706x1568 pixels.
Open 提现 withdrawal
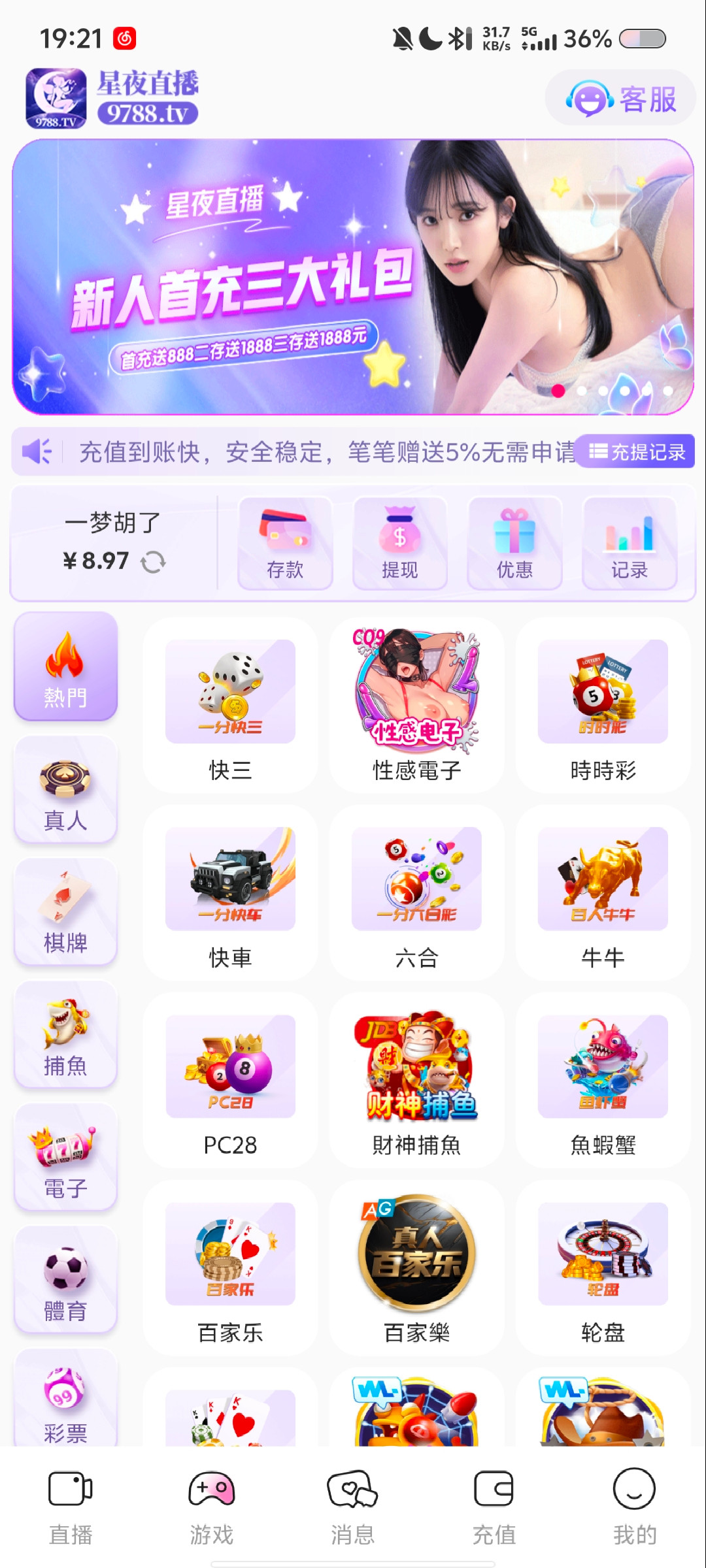click(399, 544)
